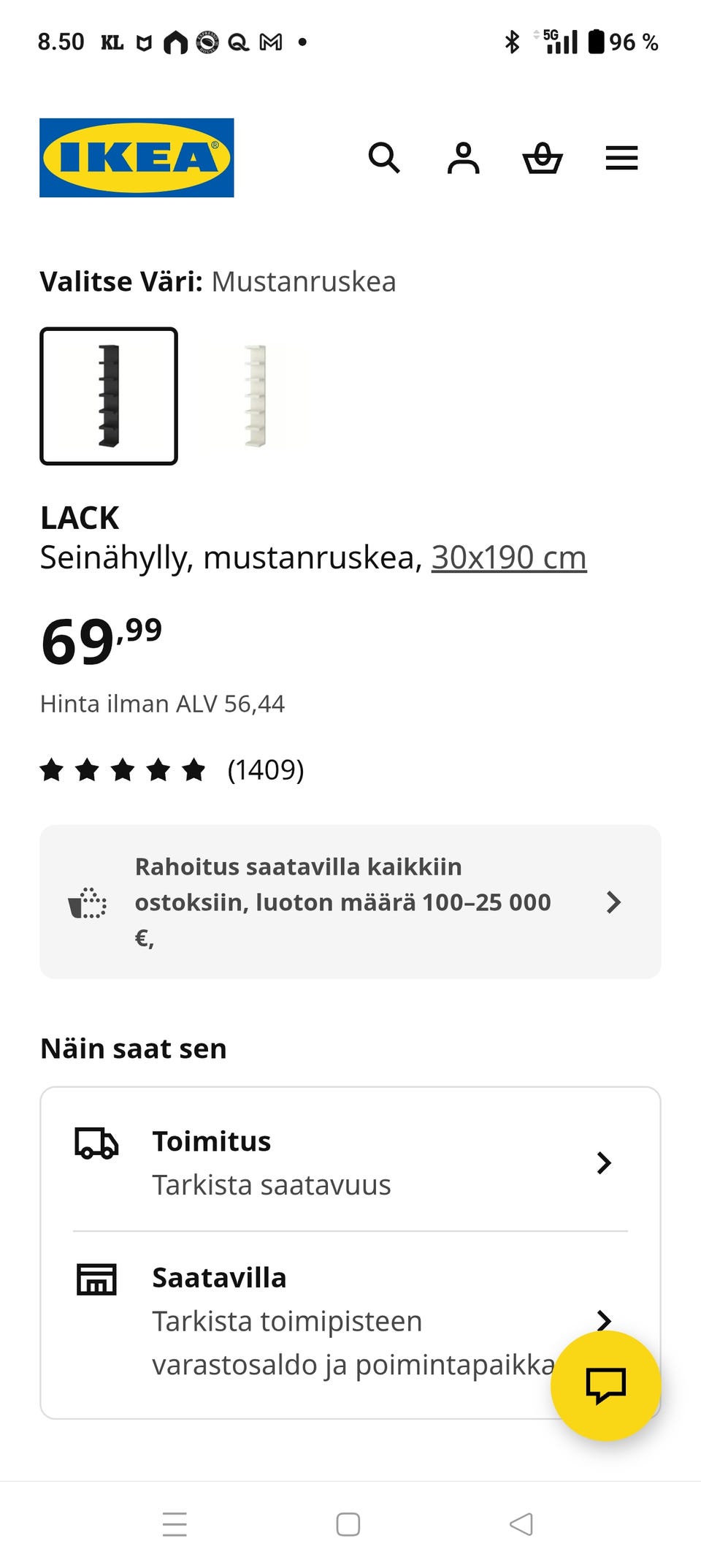Open the shopping basket icon

click(543, 158)
